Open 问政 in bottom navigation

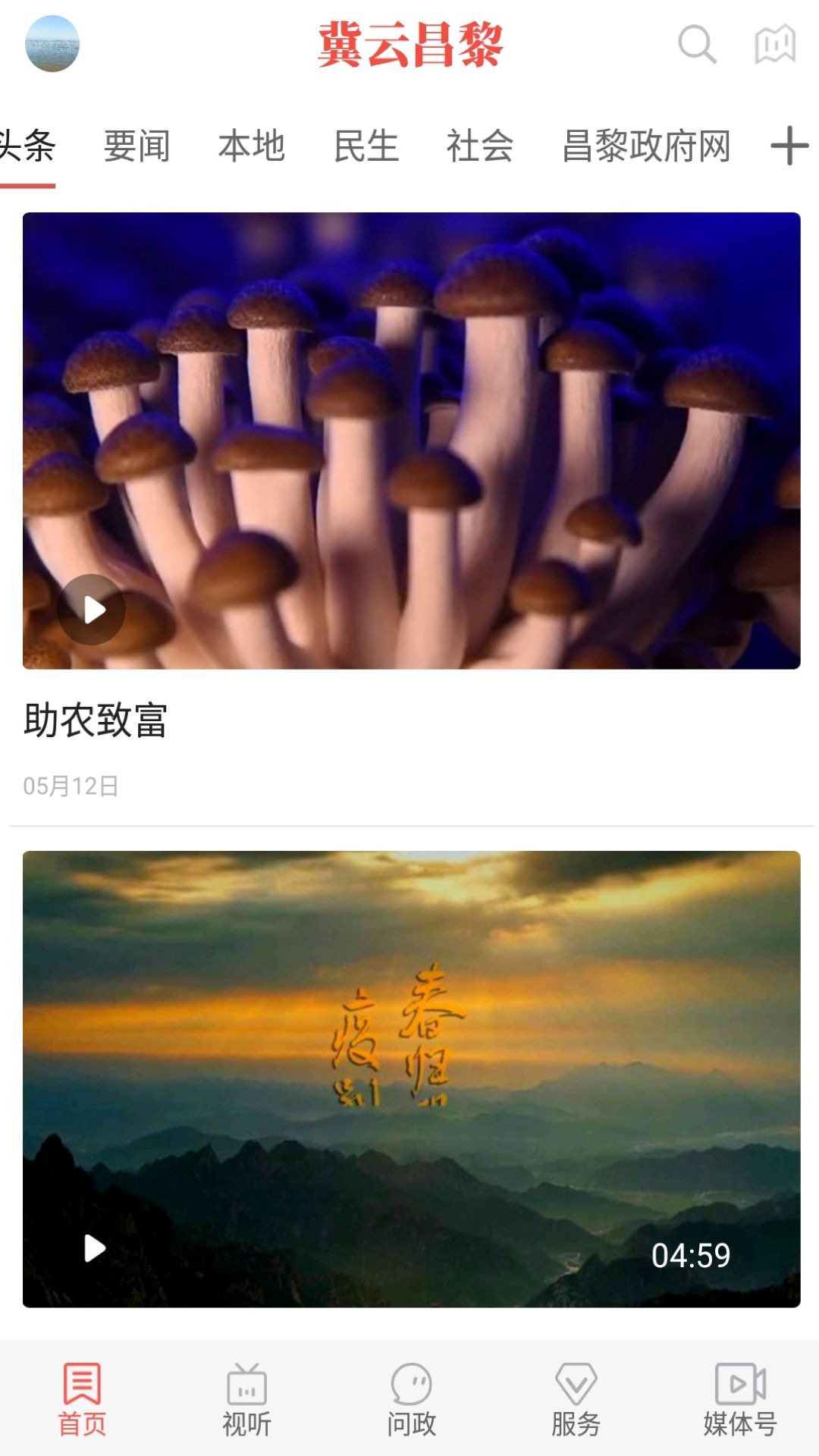coord(411,1399)
